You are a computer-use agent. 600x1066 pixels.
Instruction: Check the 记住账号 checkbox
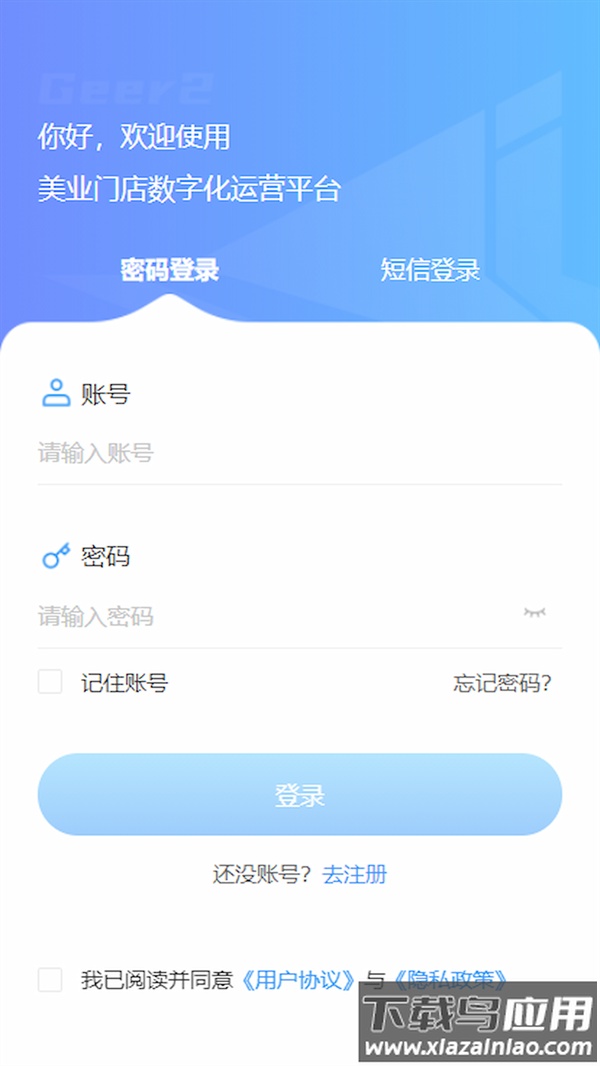pos(50,682)
